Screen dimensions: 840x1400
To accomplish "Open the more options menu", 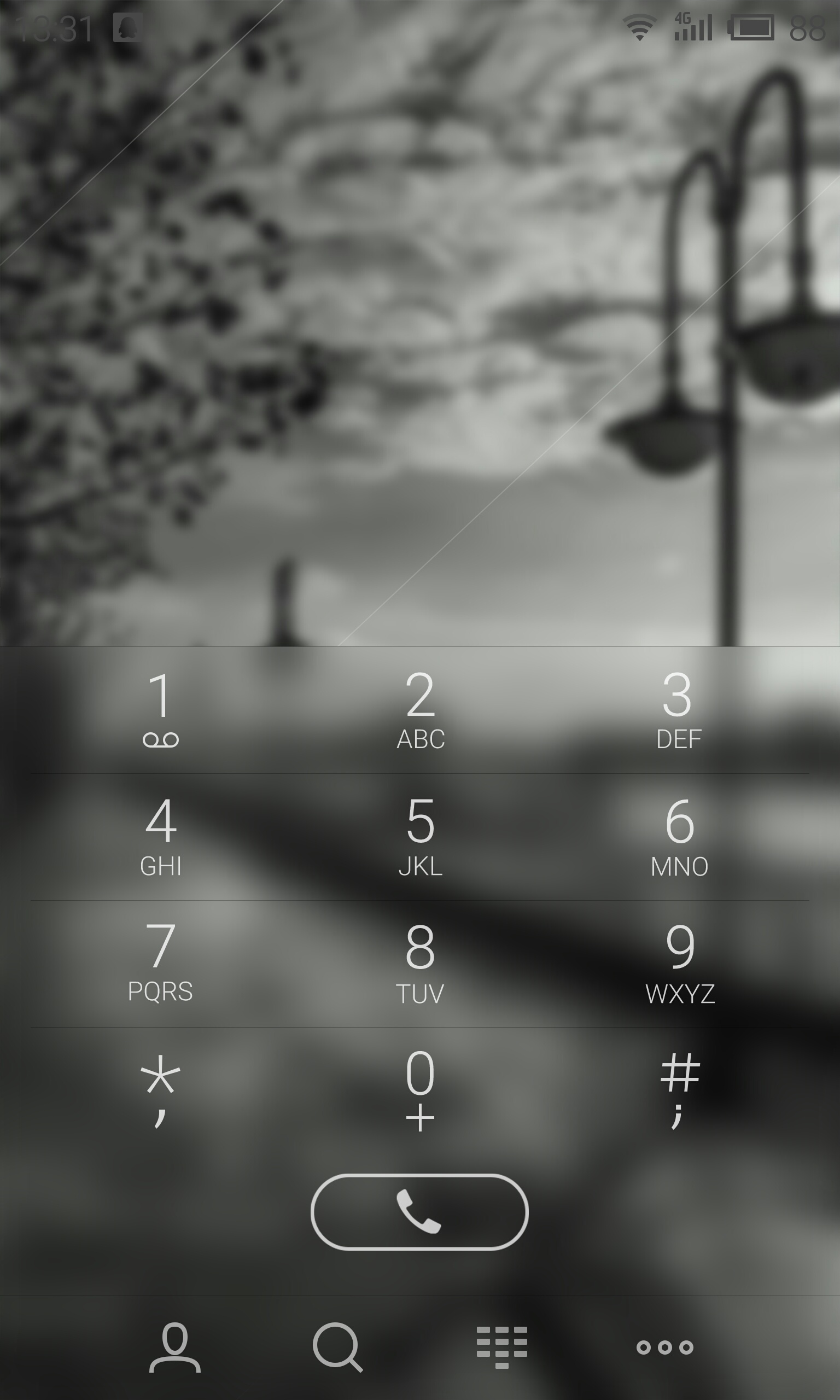I will click(664, 1347).
